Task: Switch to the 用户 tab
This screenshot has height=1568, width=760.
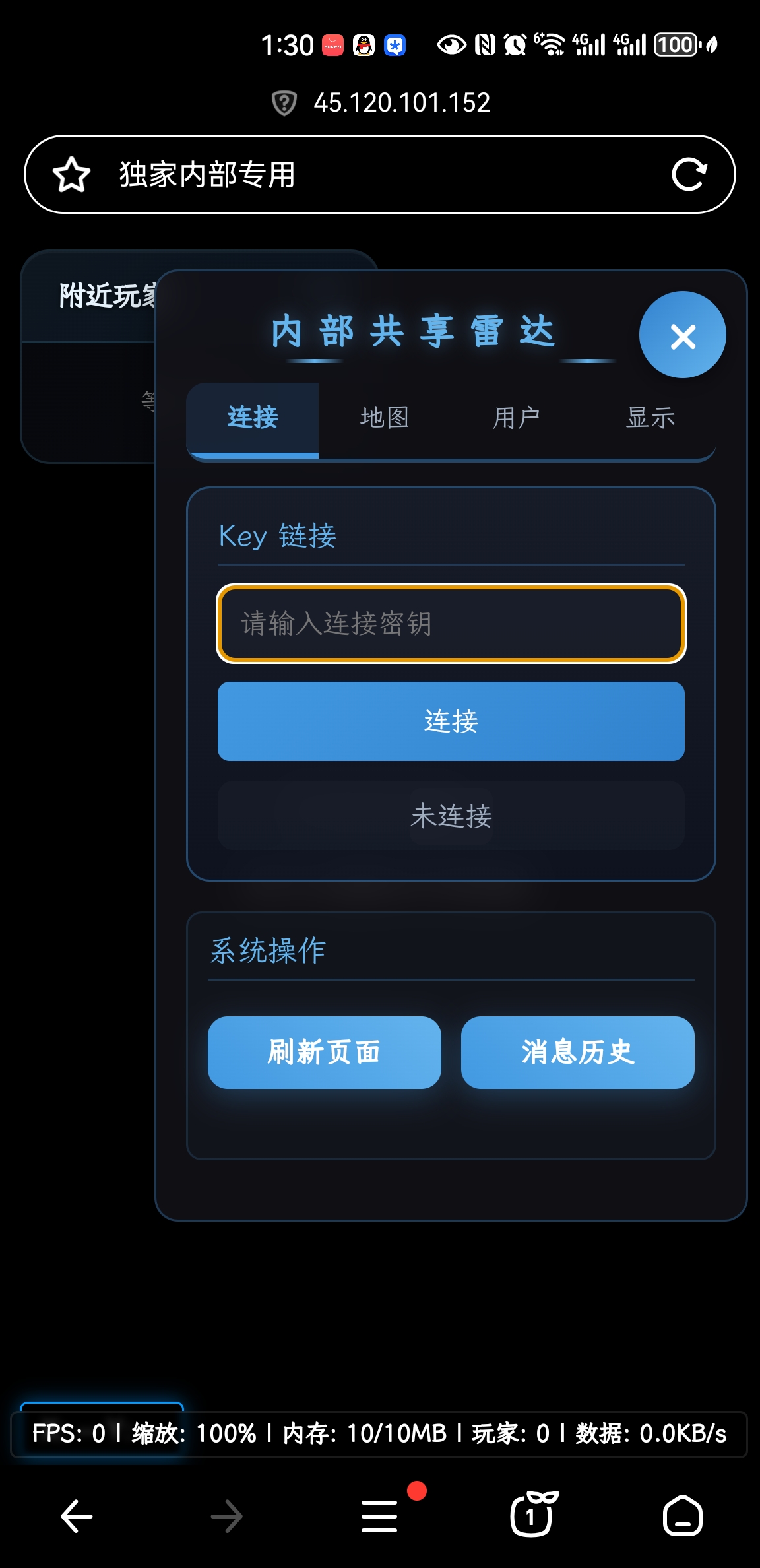Action: (x=517, y=418)
